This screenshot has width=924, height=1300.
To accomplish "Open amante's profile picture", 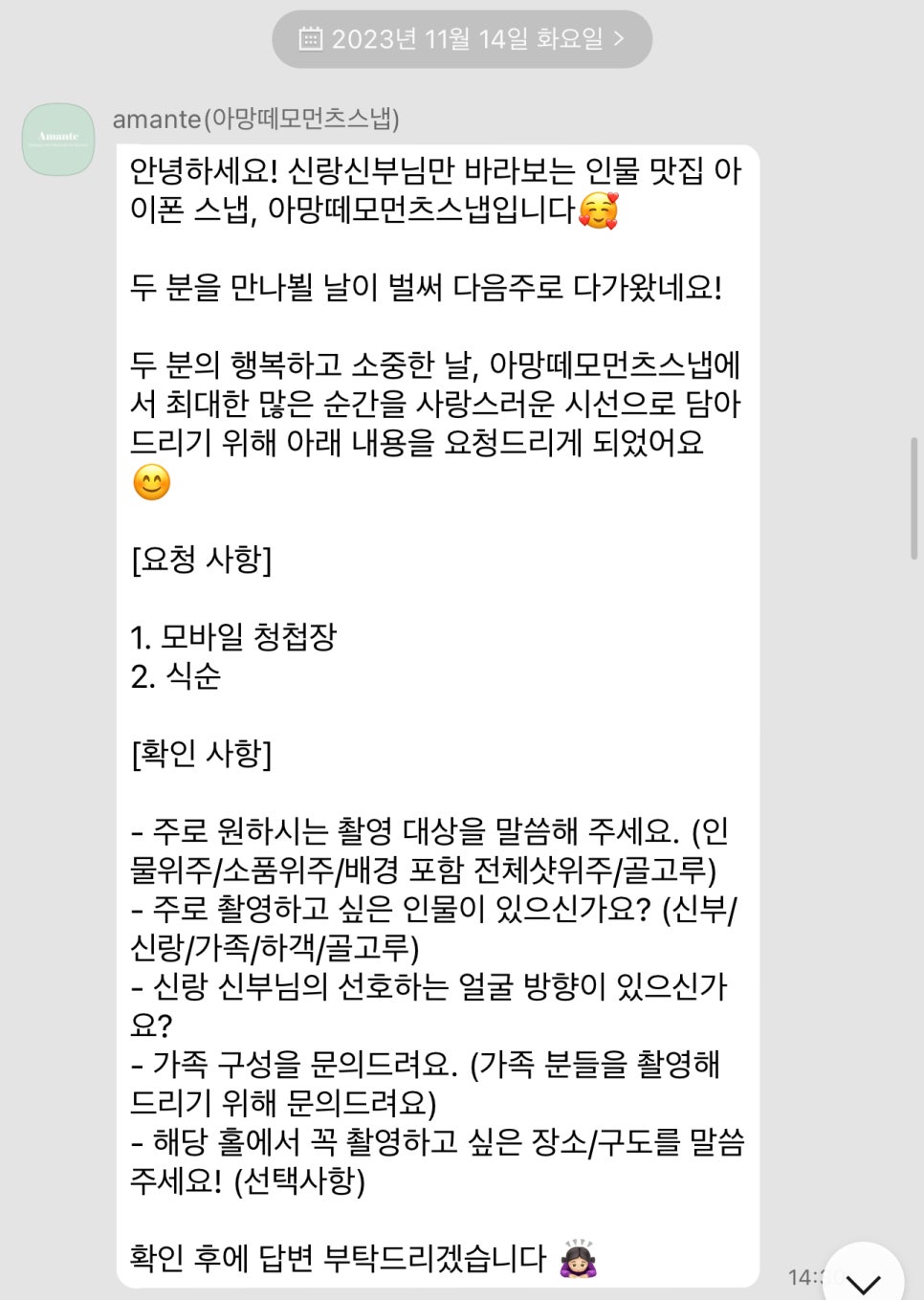I will click(58, 140).
